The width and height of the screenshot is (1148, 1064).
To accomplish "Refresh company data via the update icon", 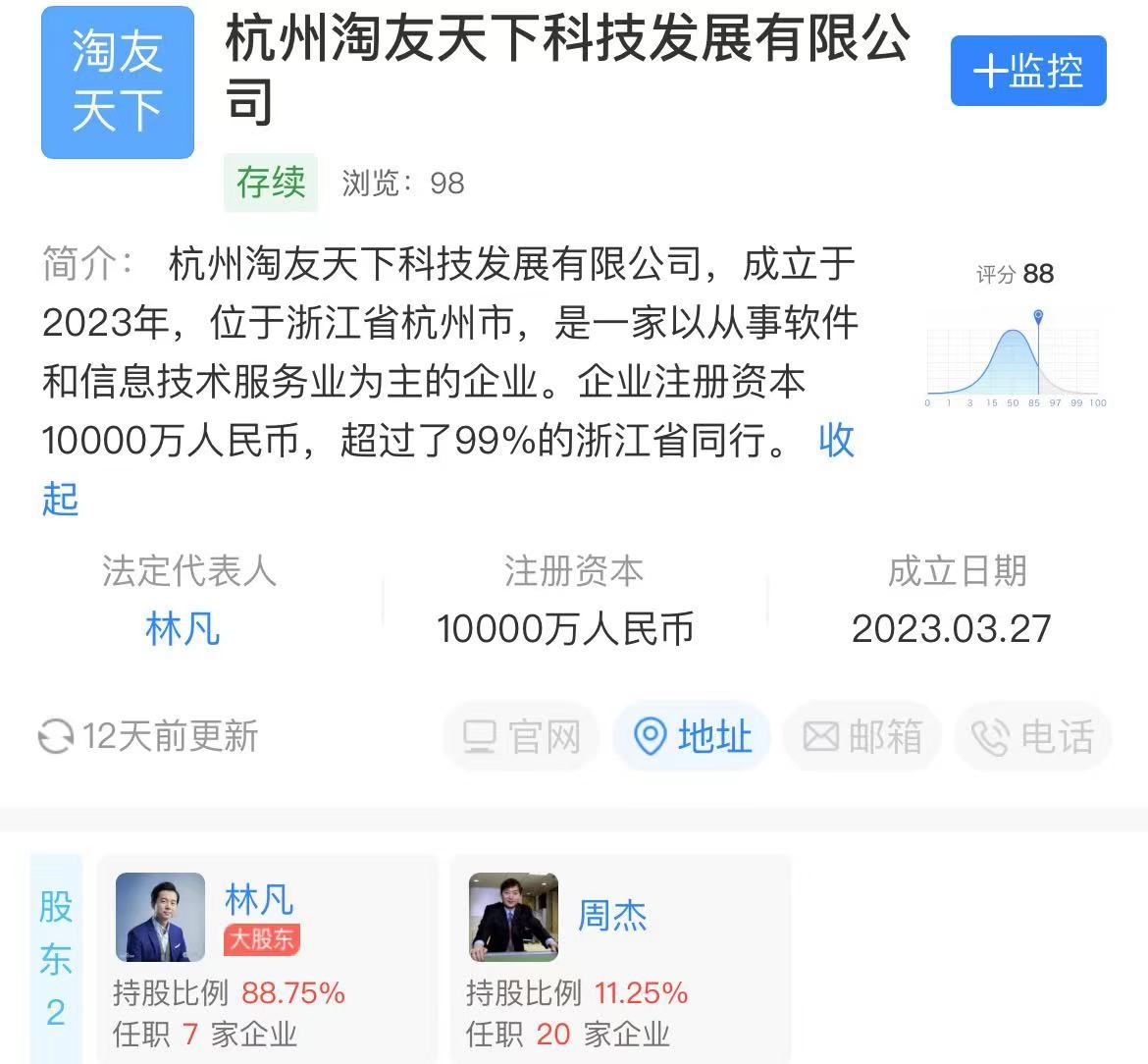I will pos(56,736).
